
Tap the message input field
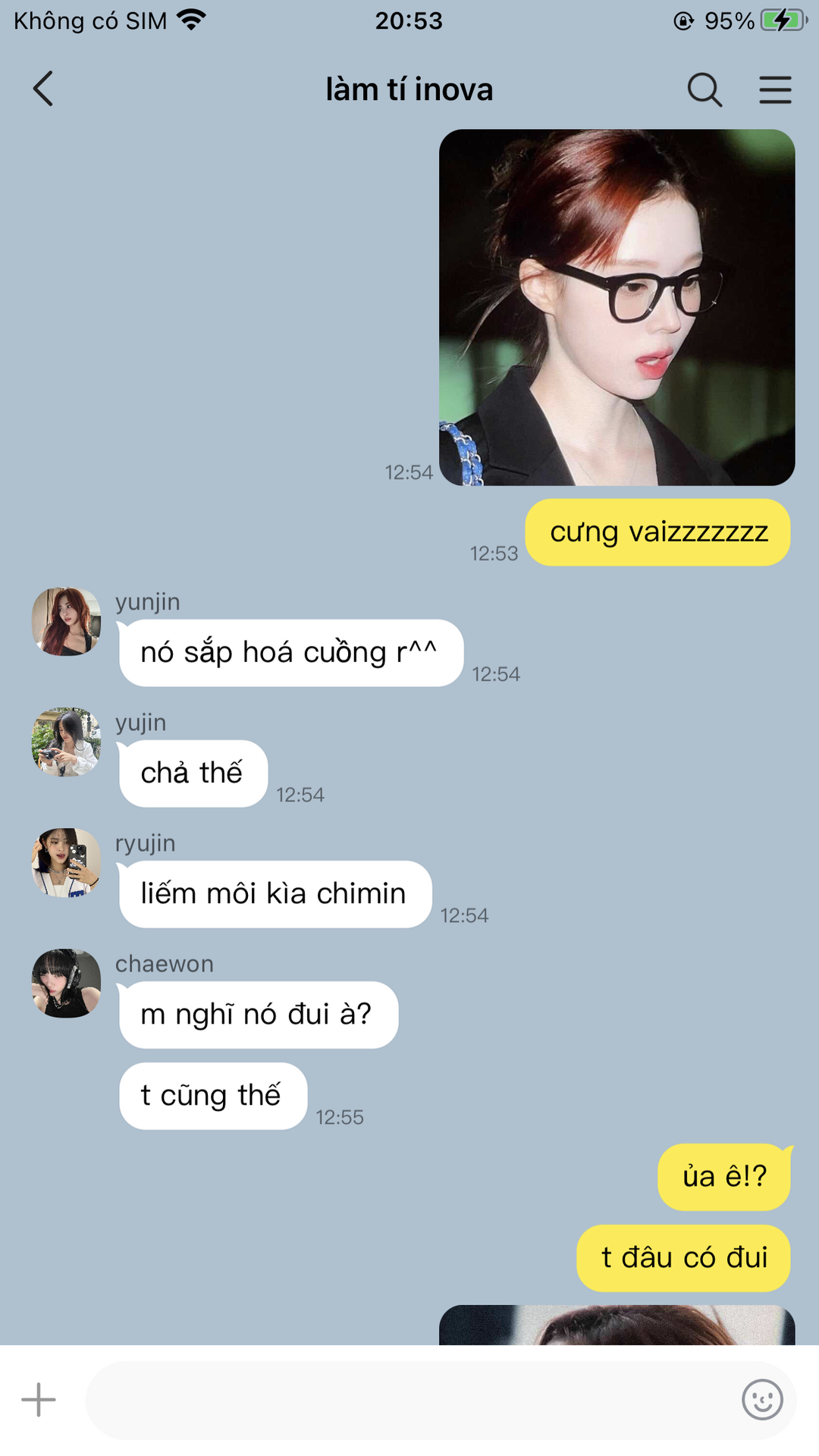click(x=409, y=1400)
